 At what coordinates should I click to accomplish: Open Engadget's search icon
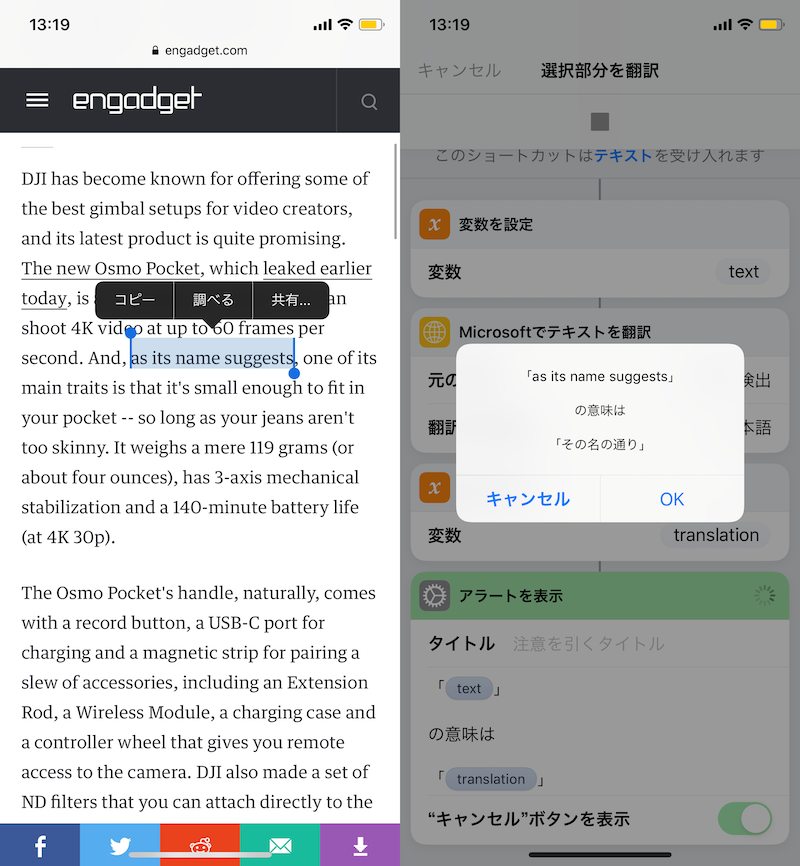(x=369, y=102)
